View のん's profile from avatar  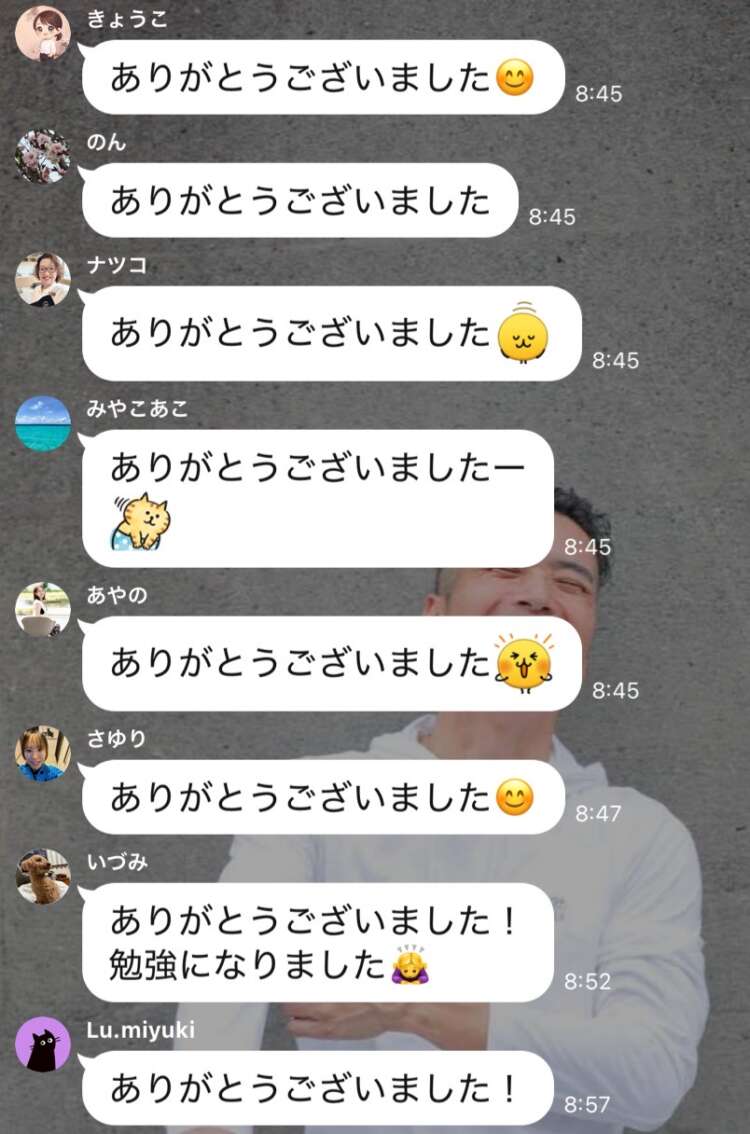[43, 157]
